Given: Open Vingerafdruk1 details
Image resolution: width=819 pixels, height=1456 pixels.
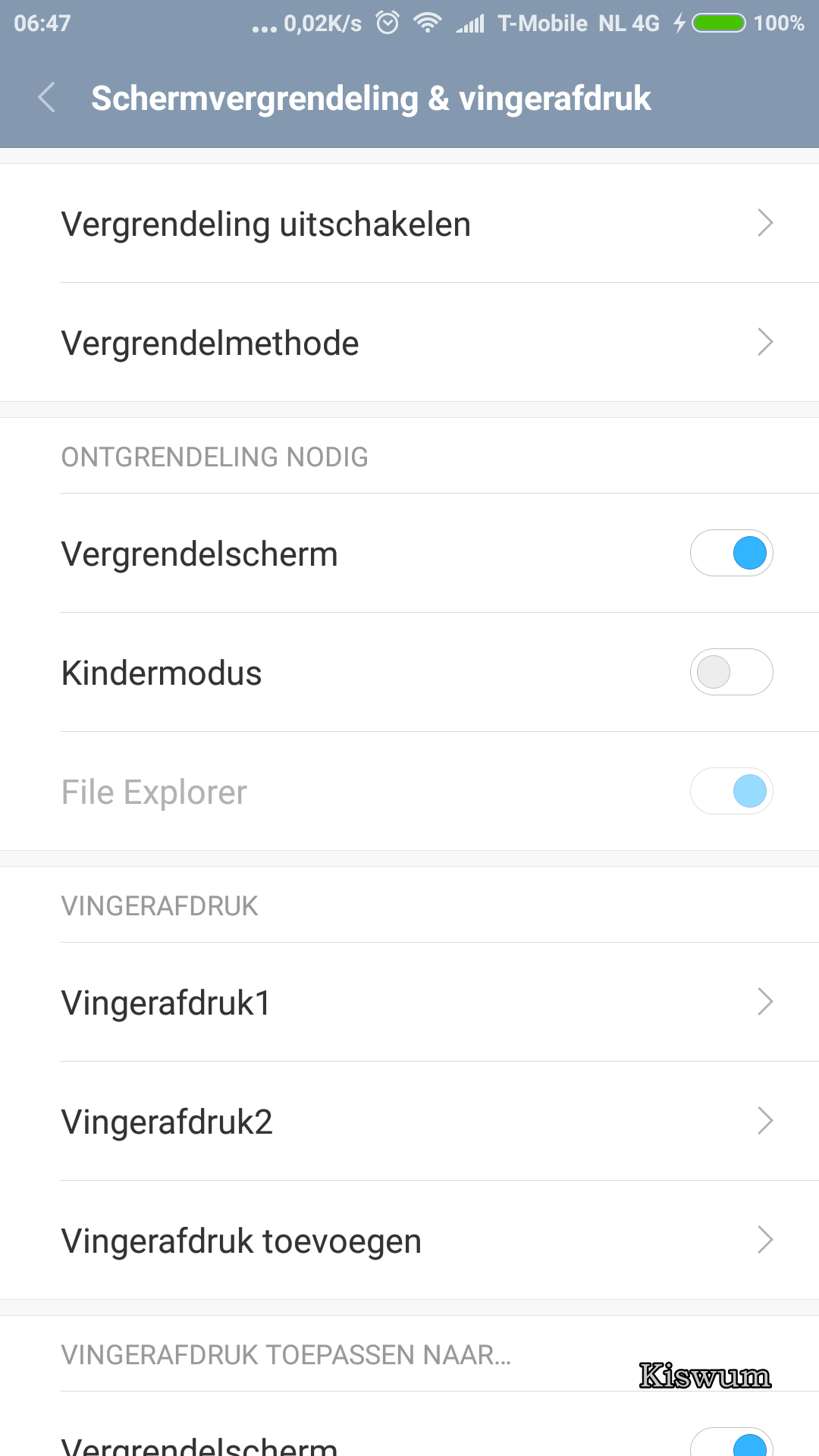Looking at the screenshot, I should [409, 1002].
